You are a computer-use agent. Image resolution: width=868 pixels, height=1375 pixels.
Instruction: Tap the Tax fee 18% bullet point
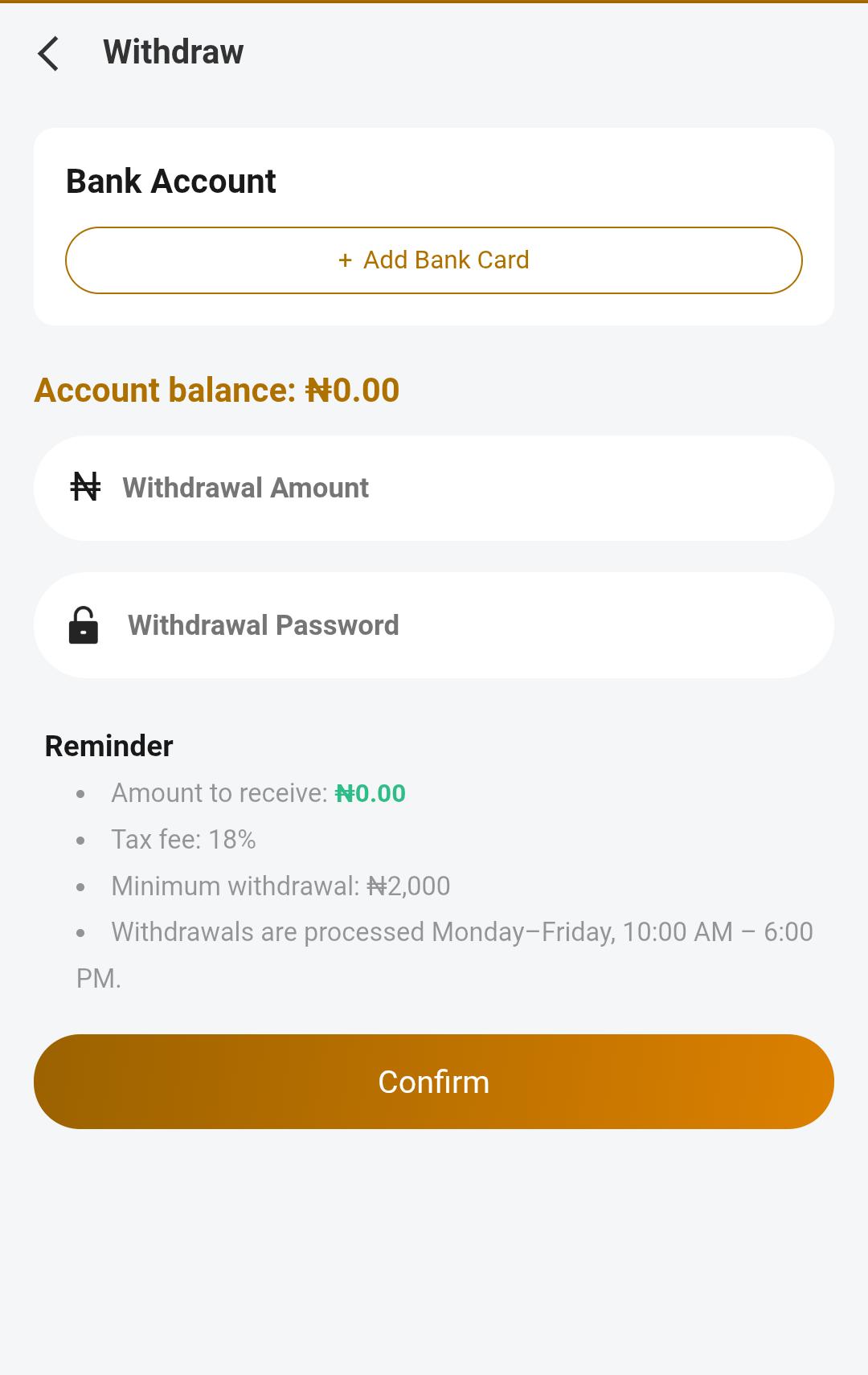182,839
